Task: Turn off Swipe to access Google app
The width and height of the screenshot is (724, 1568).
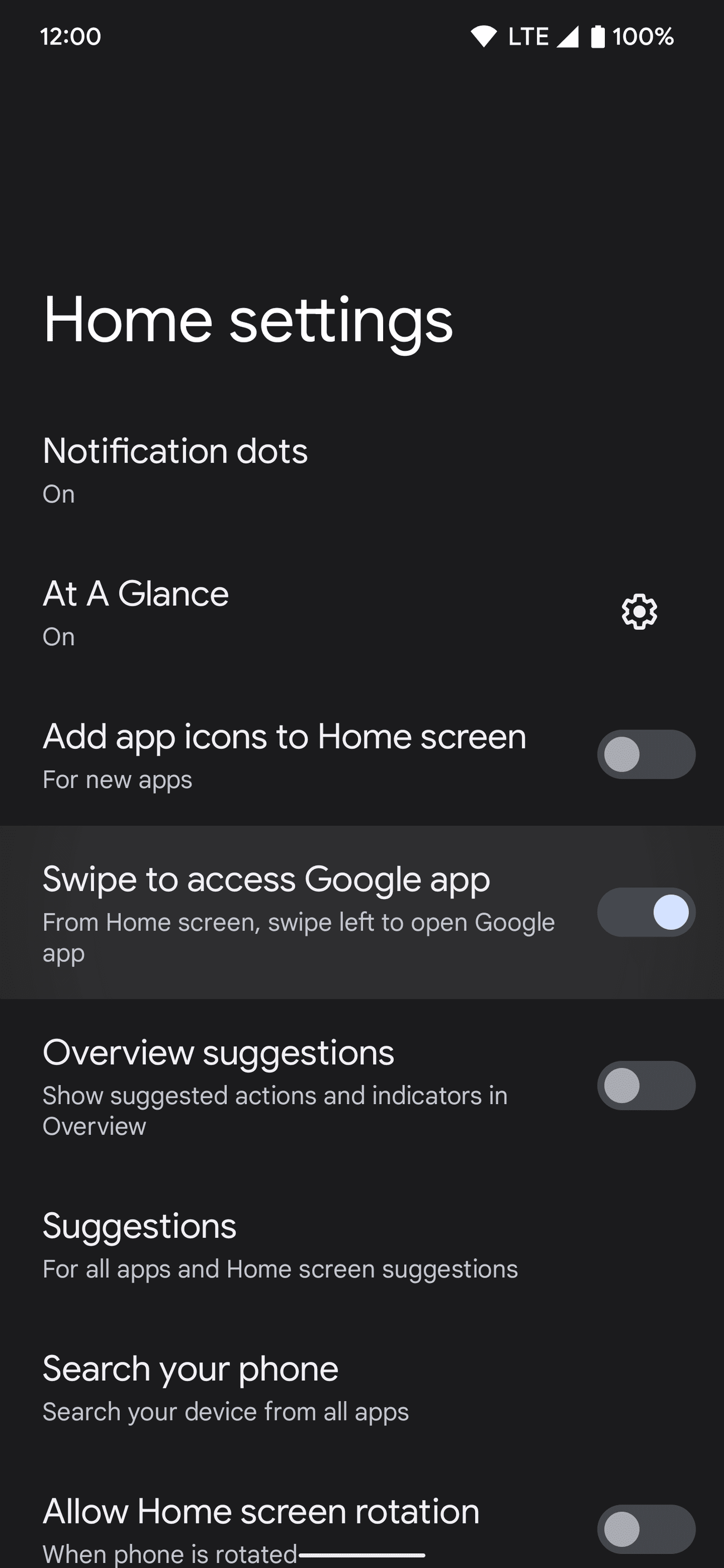Action: tap(645, 912)
